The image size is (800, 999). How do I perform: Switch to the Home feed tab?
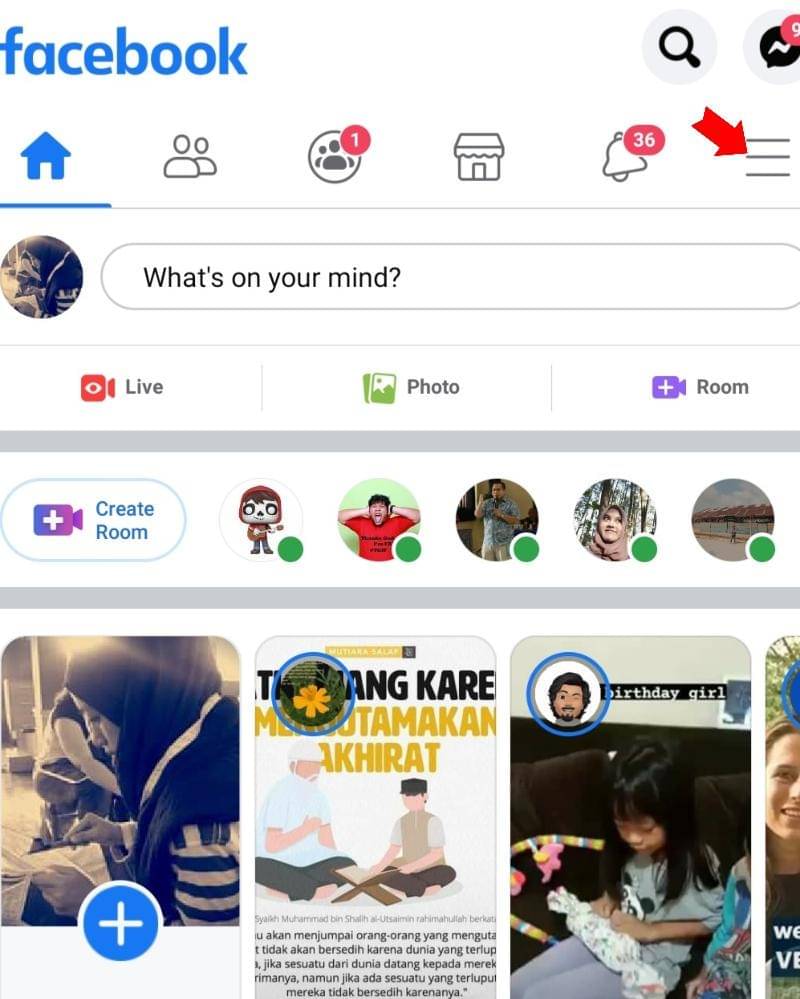pyautogui.click(x=47, y=157)
